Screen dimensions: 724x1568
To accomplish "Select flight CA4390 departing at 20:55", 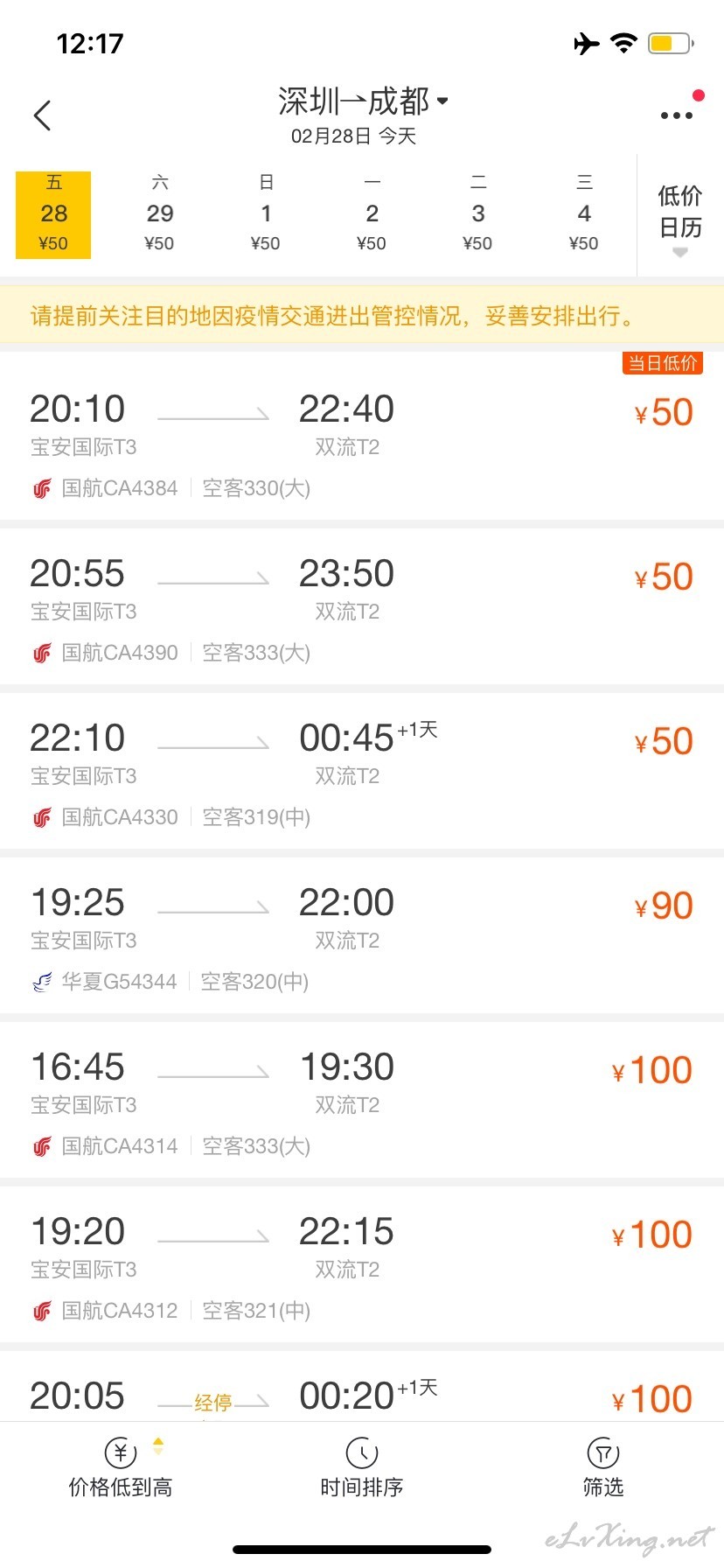I will (x=362, y=602).
